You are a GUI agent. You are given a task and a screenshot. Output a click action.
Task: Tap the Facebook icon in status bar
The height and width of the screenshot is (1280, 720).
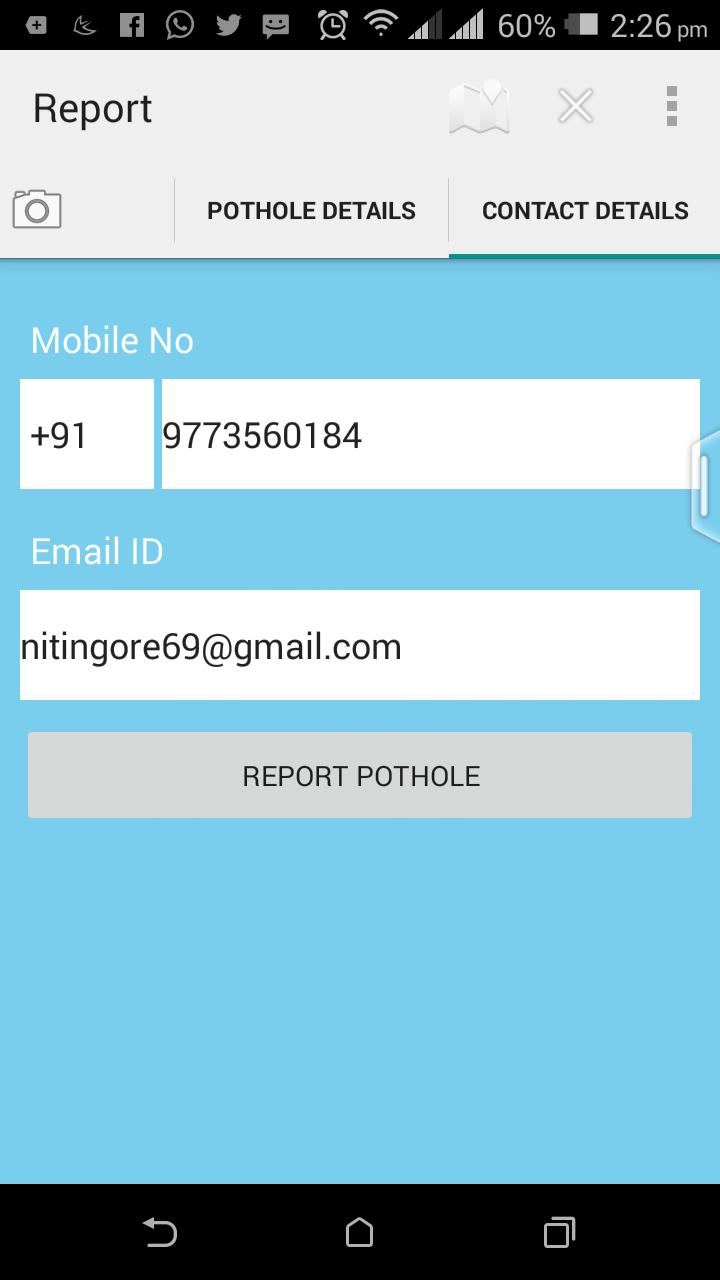[131, 24]
